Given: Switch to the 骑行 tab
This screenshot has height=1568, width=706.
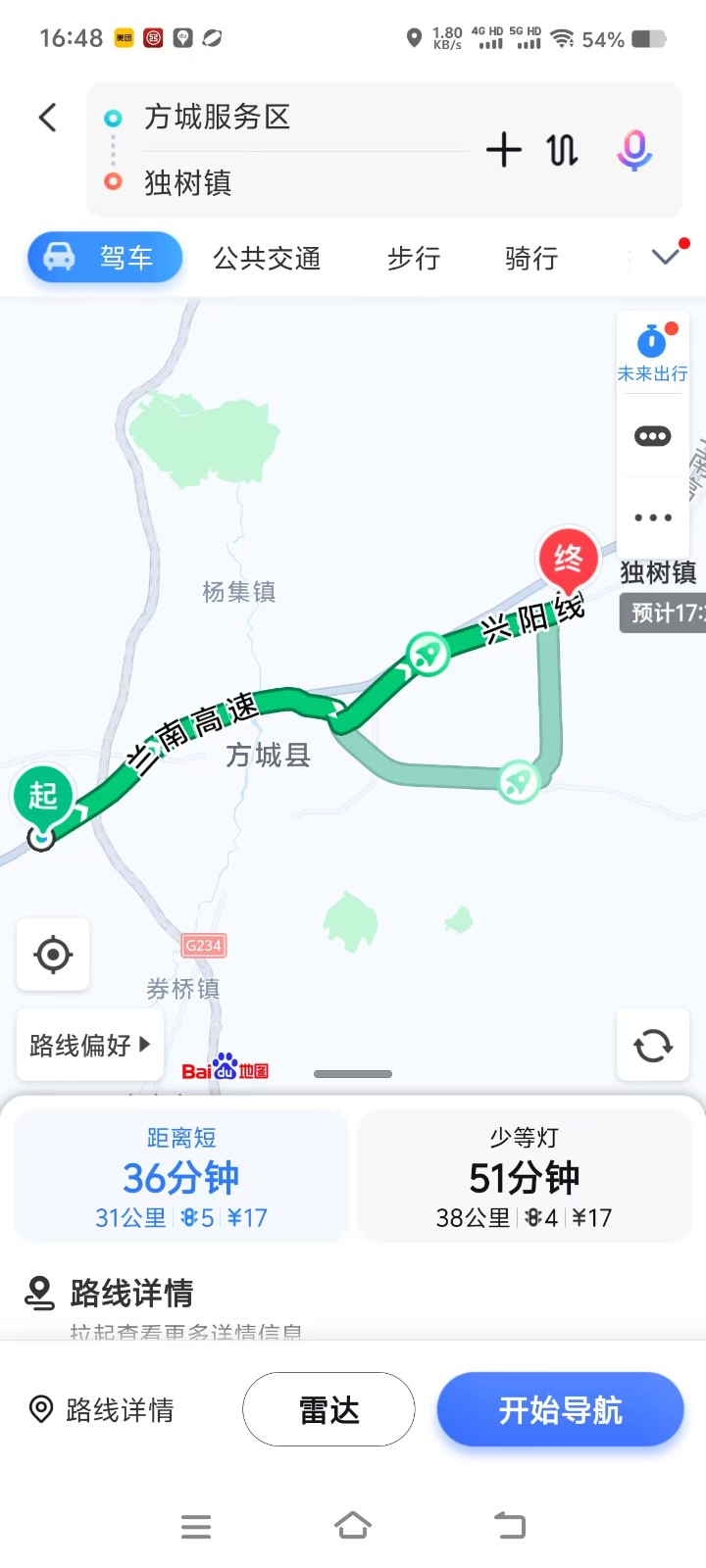Looking at the screenshot, I should 531,258.
